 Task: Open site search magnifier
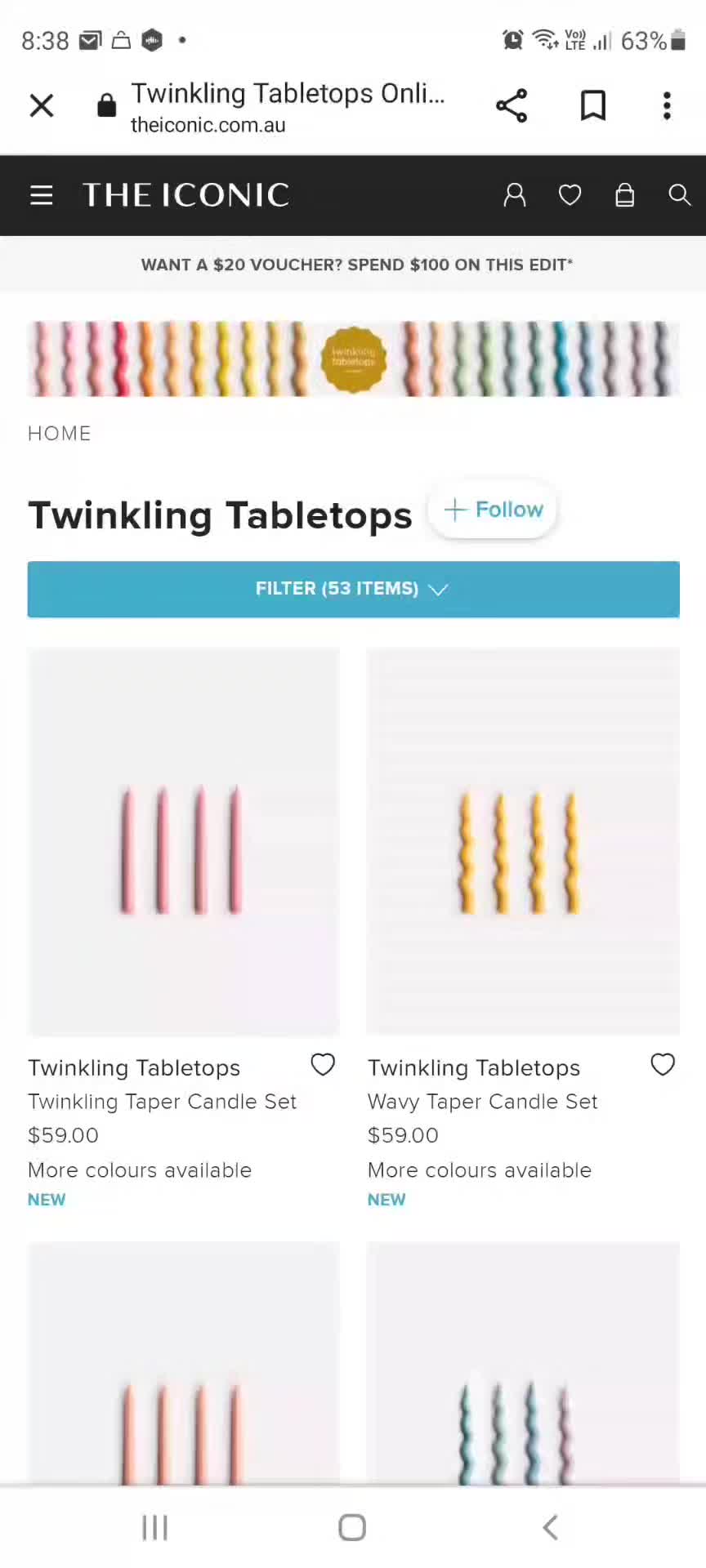tap(679, 194)
